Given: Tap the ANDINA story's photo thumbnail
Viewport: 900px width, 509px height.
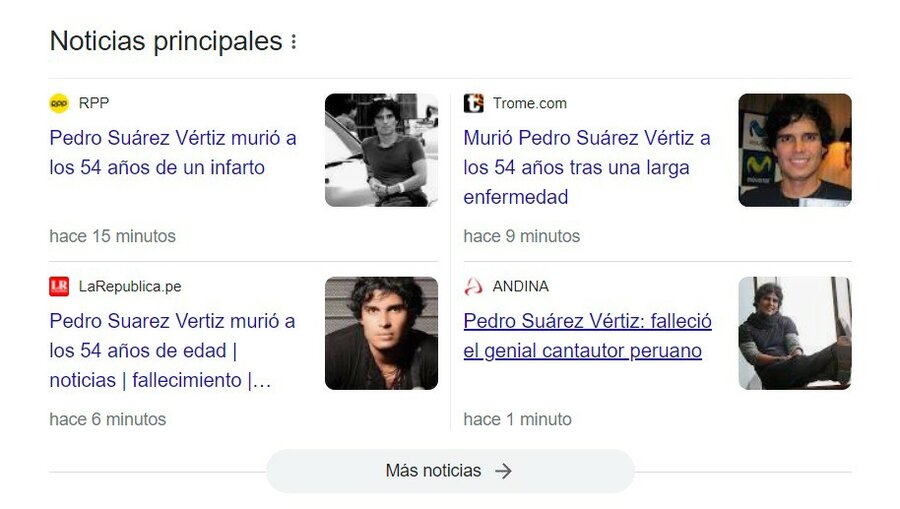Looking at the screenshot, I should (x=795, y=333).
